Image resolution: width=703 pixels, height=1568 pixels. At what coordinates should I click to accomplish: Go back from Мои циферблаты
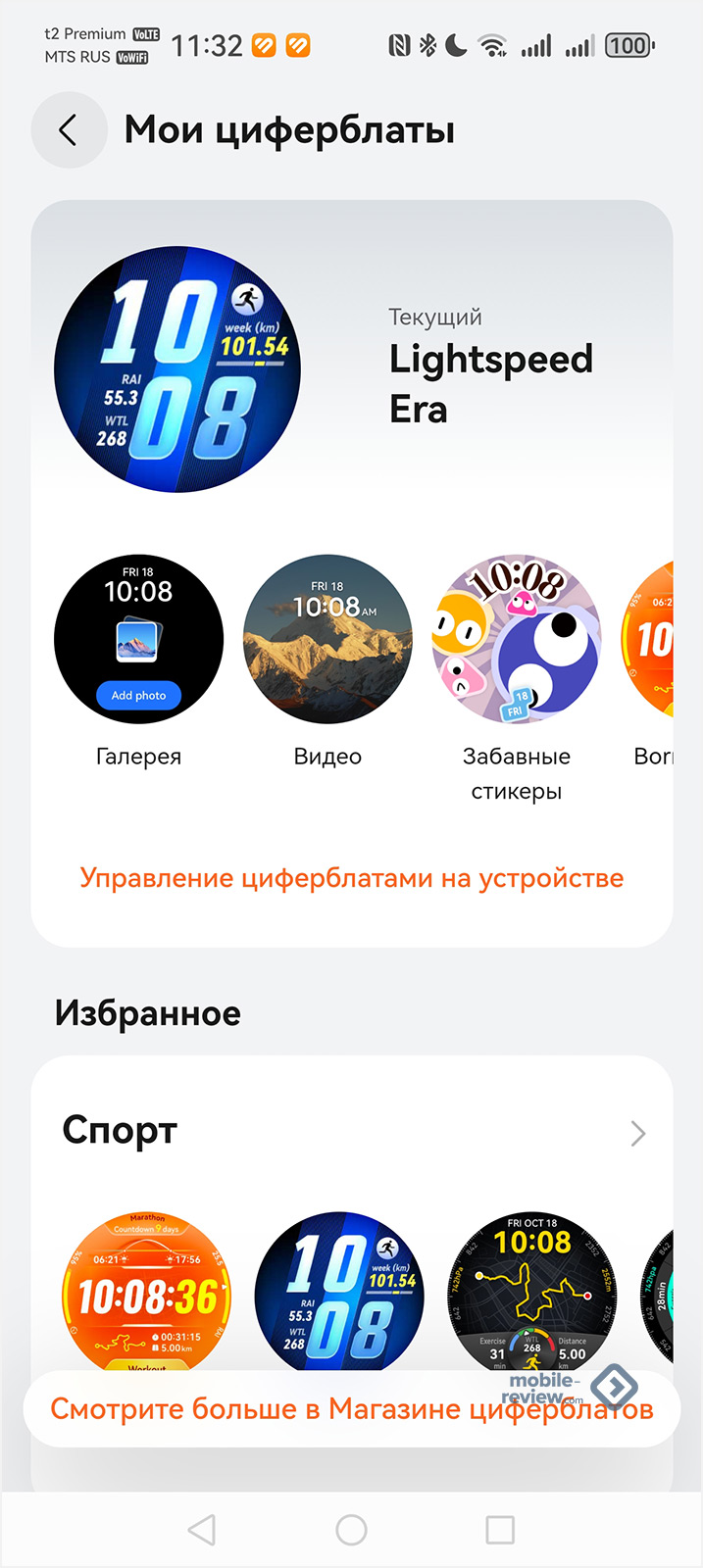pos(69,130)
